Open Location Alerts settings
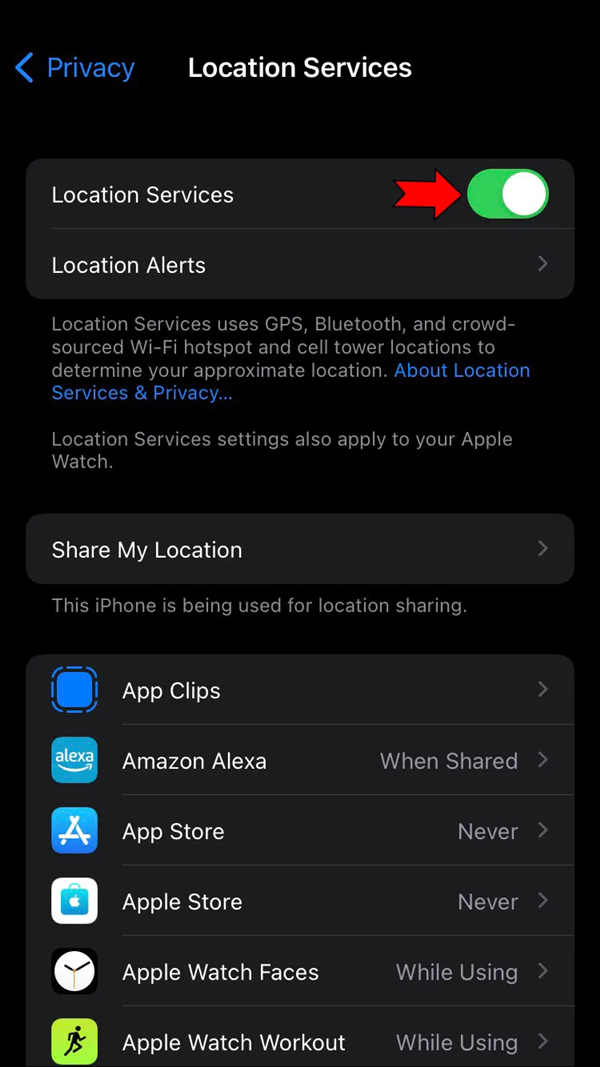The width and height of the screenshot is (600, 1067). [300, 265]
